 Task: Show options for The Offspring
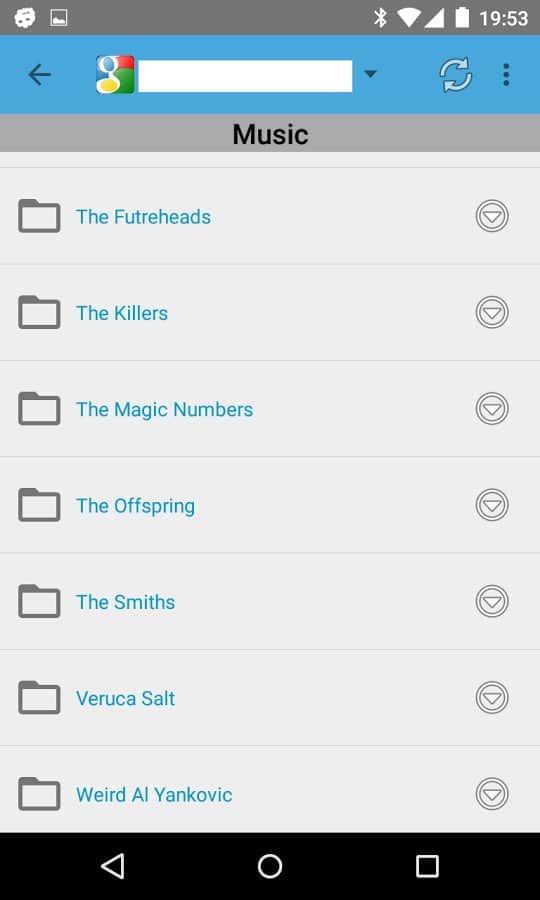pos(492,506)
